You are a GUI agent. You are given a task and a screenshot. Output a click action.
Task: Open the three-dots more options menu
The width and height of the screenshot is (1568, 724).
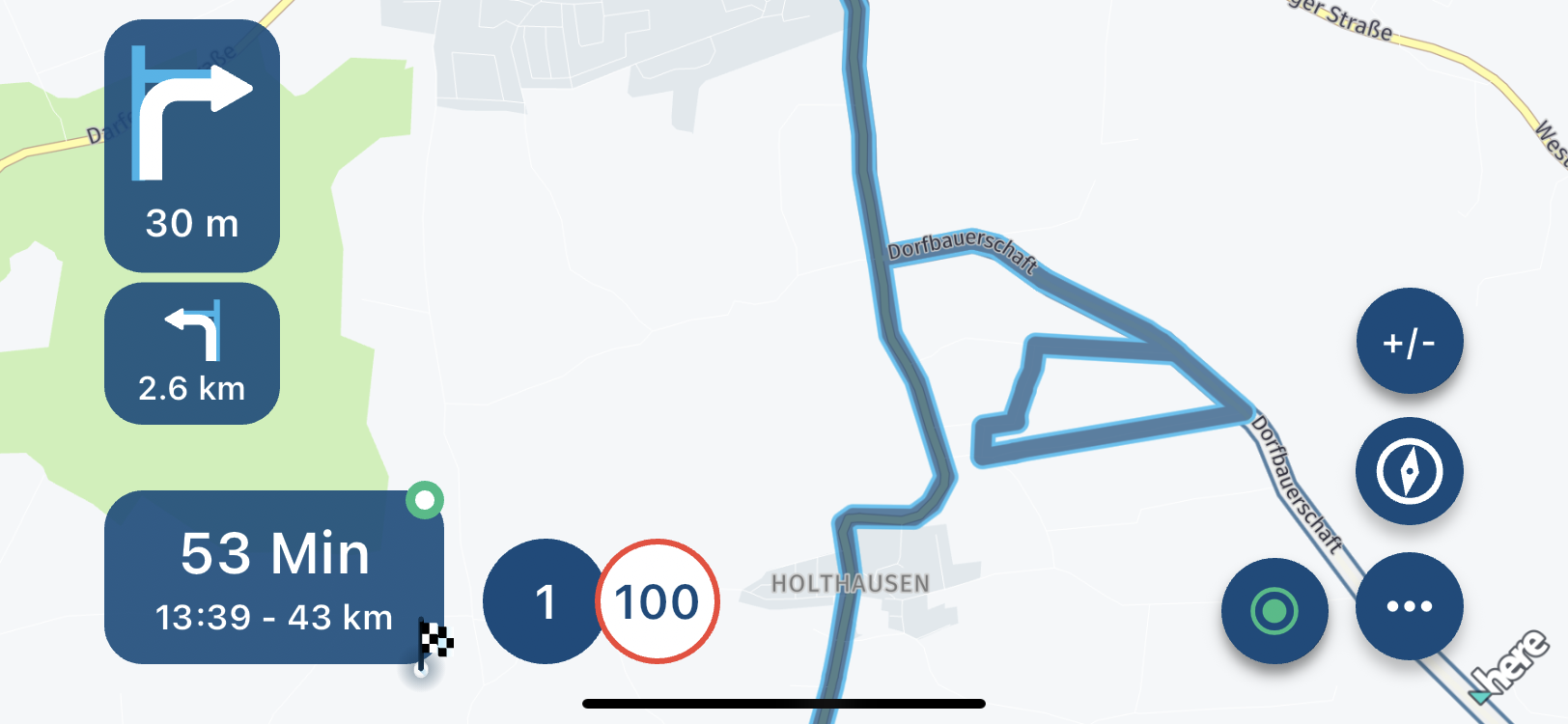click(x=1409, y=605)
